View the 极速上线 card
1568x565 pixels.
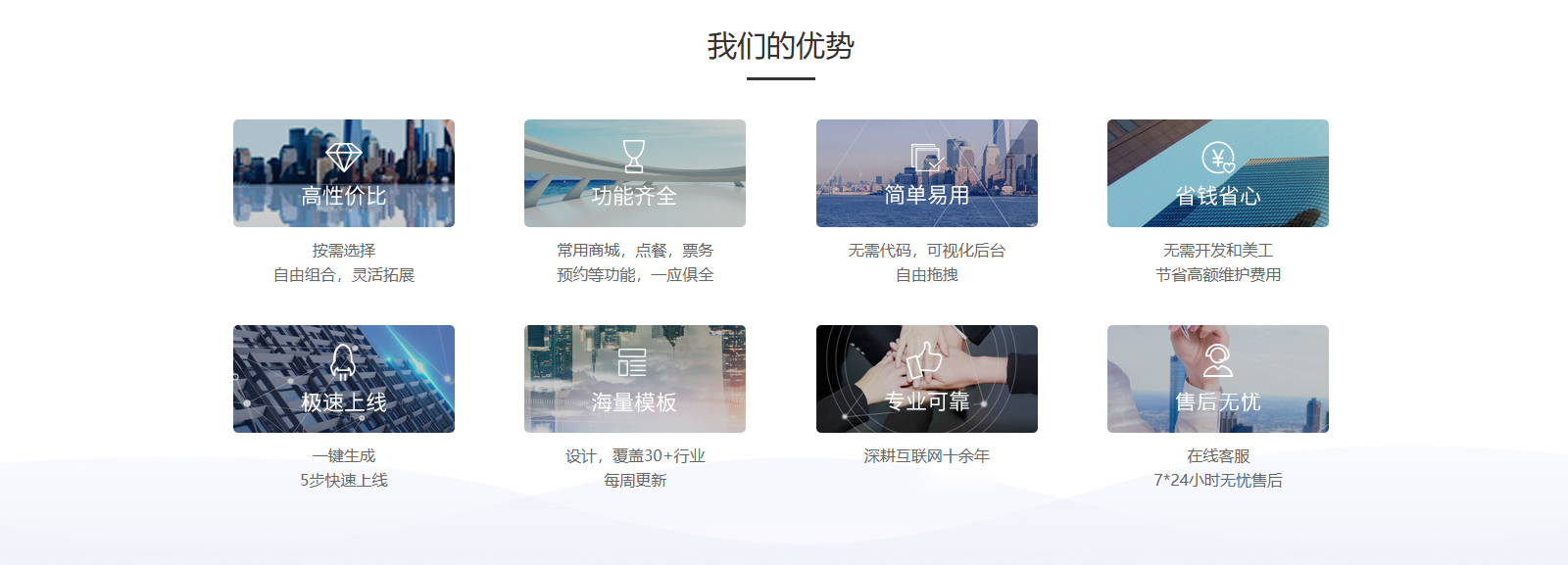[343, 379]
